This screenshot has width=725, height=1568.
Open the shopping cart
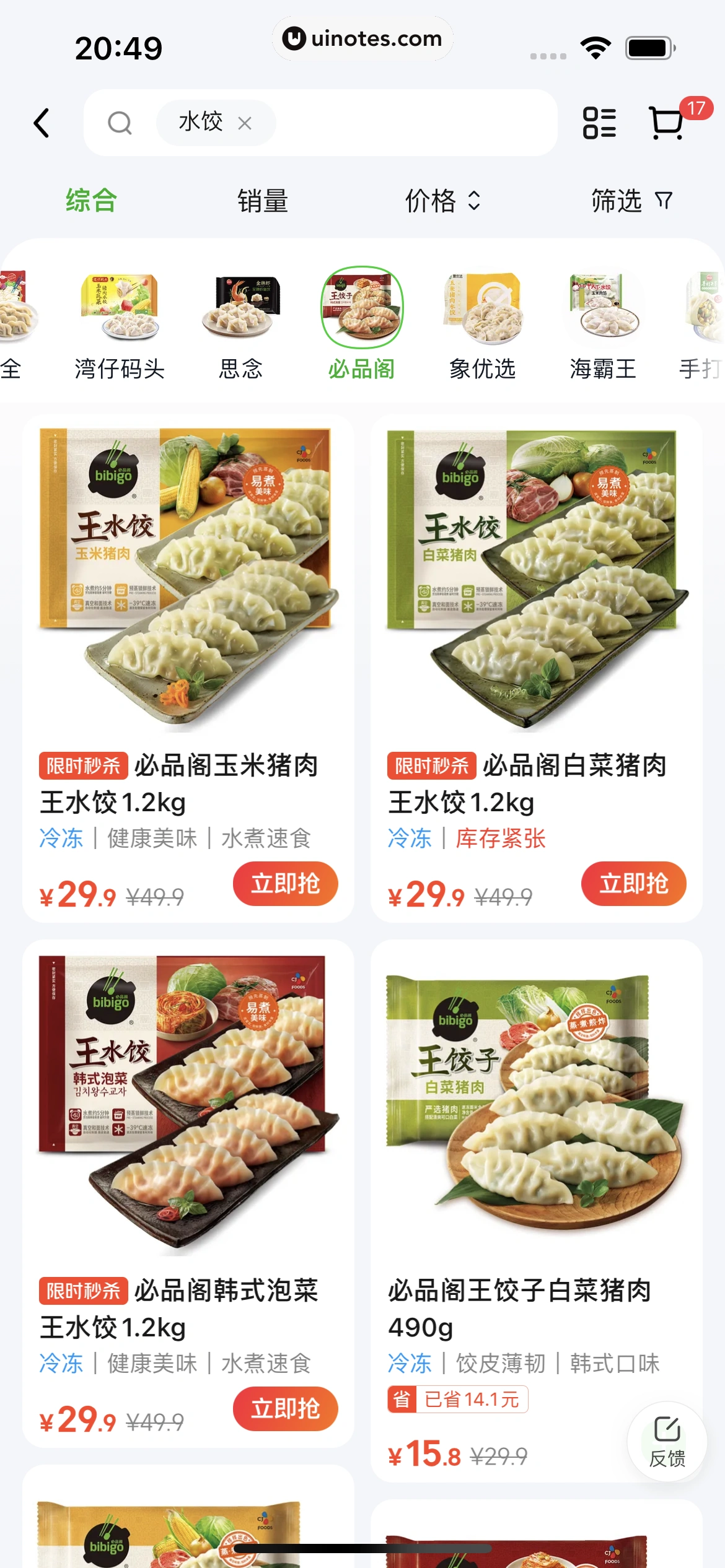pos(667,123)
